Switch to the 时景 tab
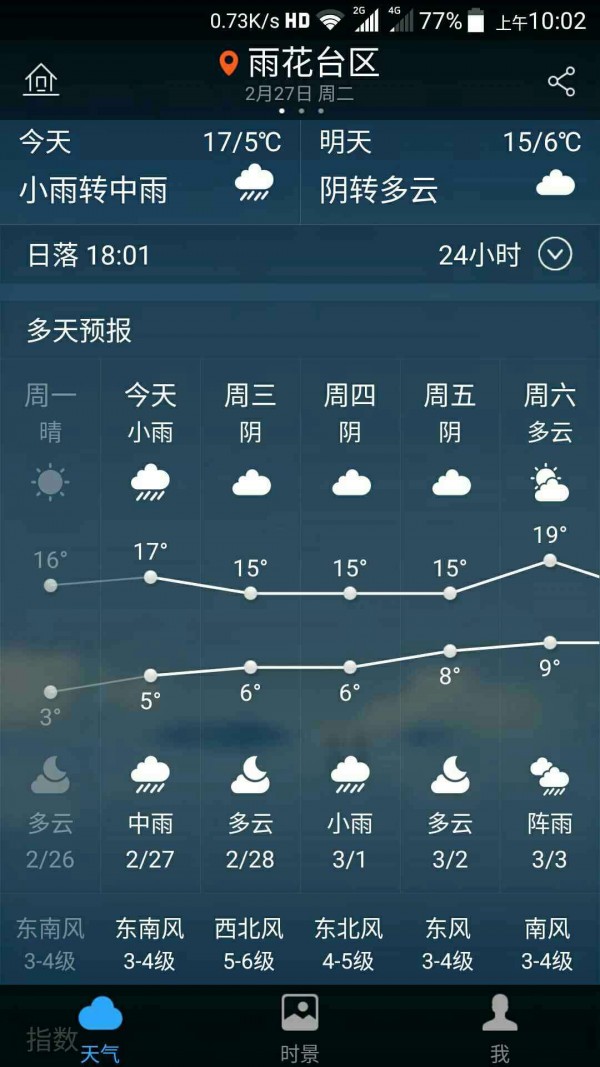The height and width of the screenshot is (1067, 600). [x=300, y=1027]
